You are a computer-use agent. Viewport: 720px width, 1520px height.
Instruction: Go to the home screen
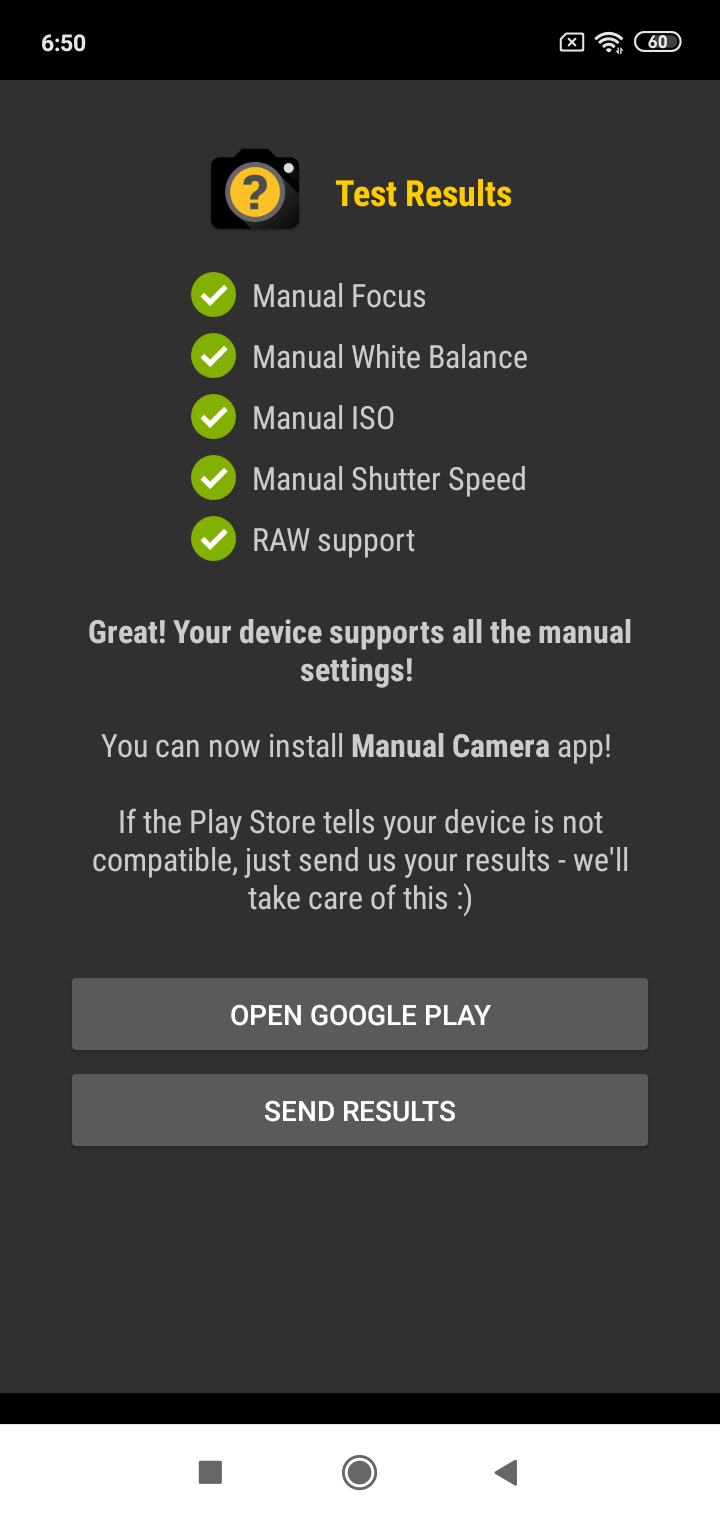(x=359, y=1472)
